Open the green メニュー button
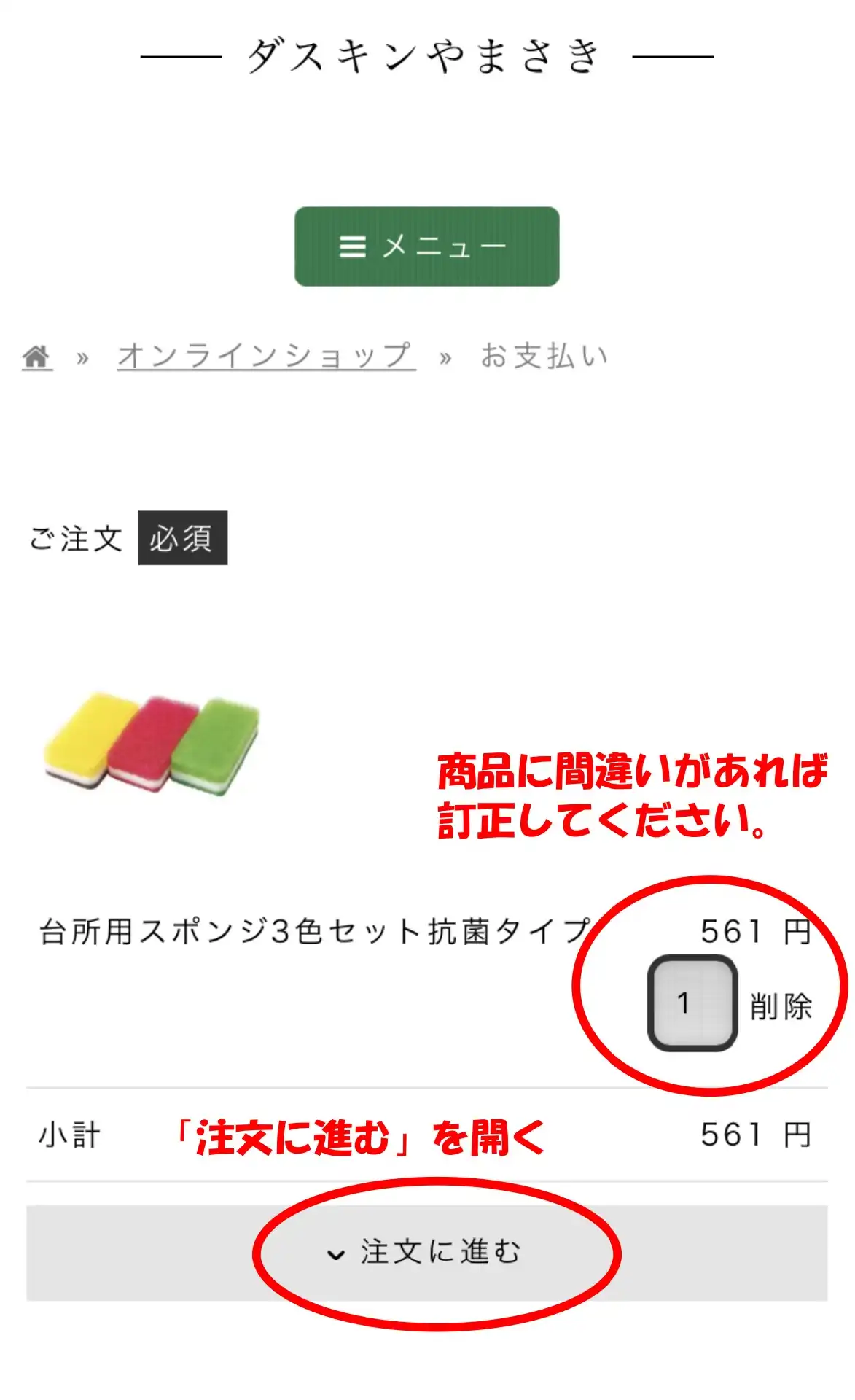The width and height of the screenshot is (855, 1400). 426,246
